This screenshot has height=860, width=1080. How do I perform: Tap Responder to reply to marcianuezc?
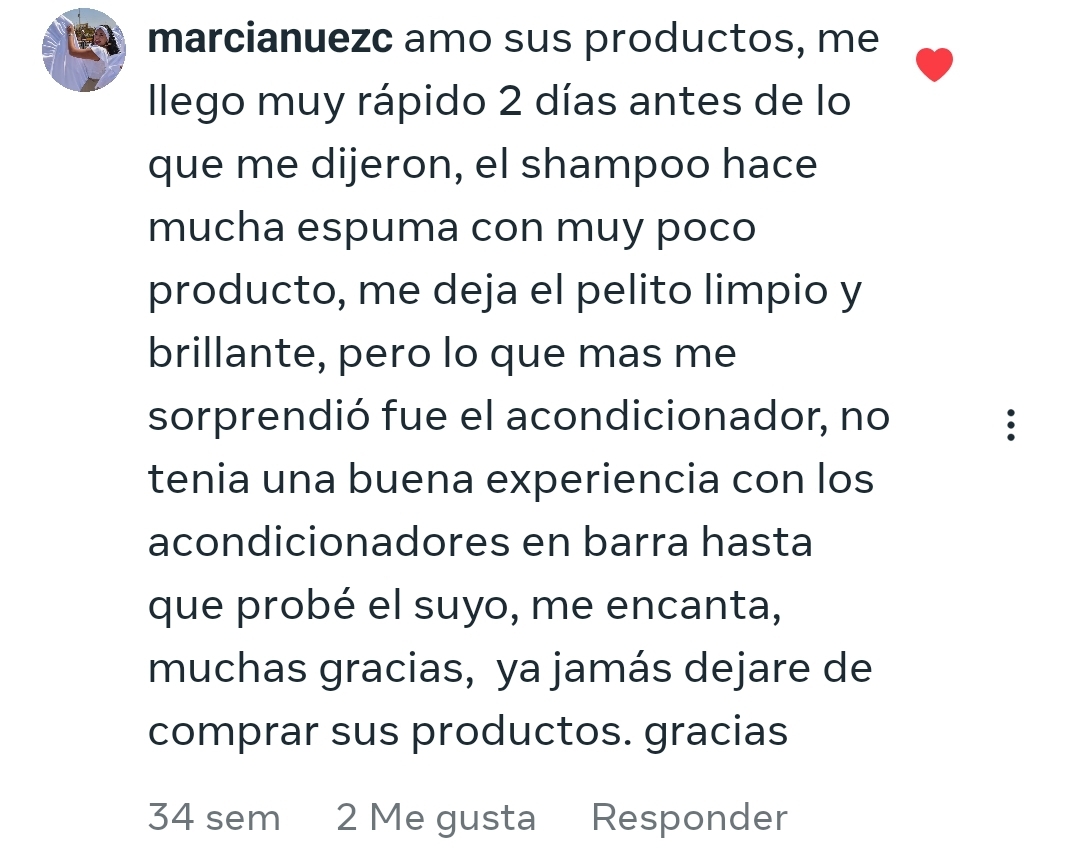(x=689, y=818)
